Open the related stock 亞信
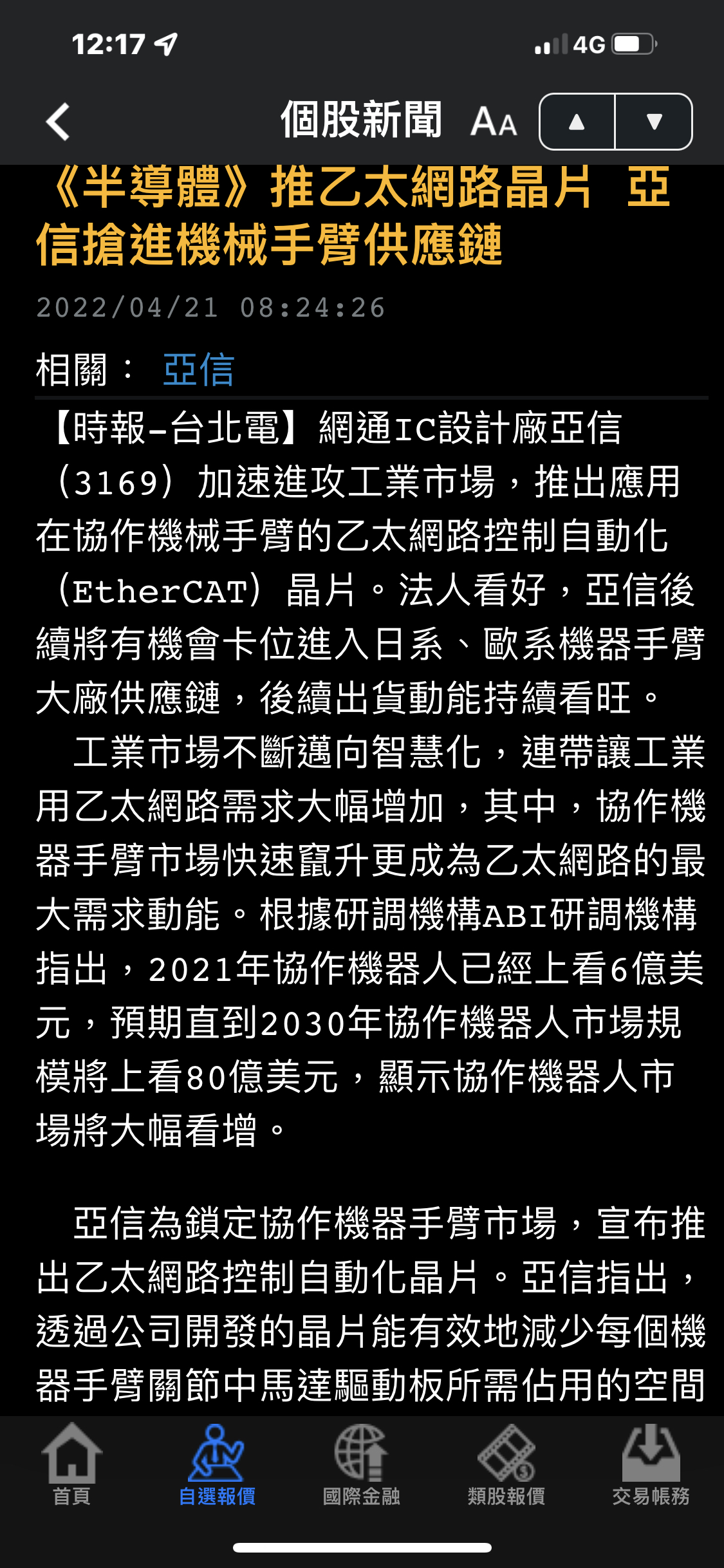The image size is (724, 1568). 198,370
